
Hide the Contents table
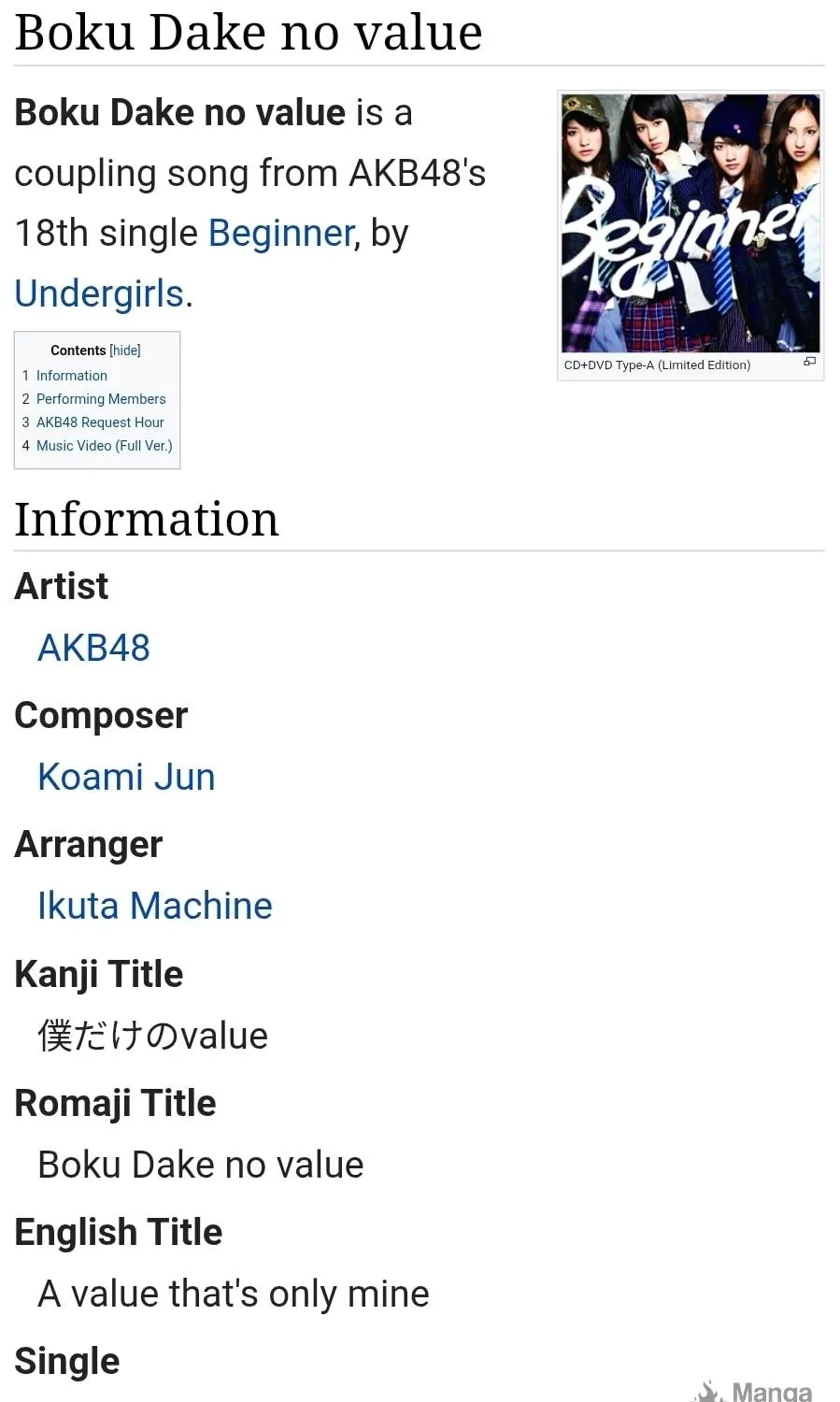tap(125, 350)
